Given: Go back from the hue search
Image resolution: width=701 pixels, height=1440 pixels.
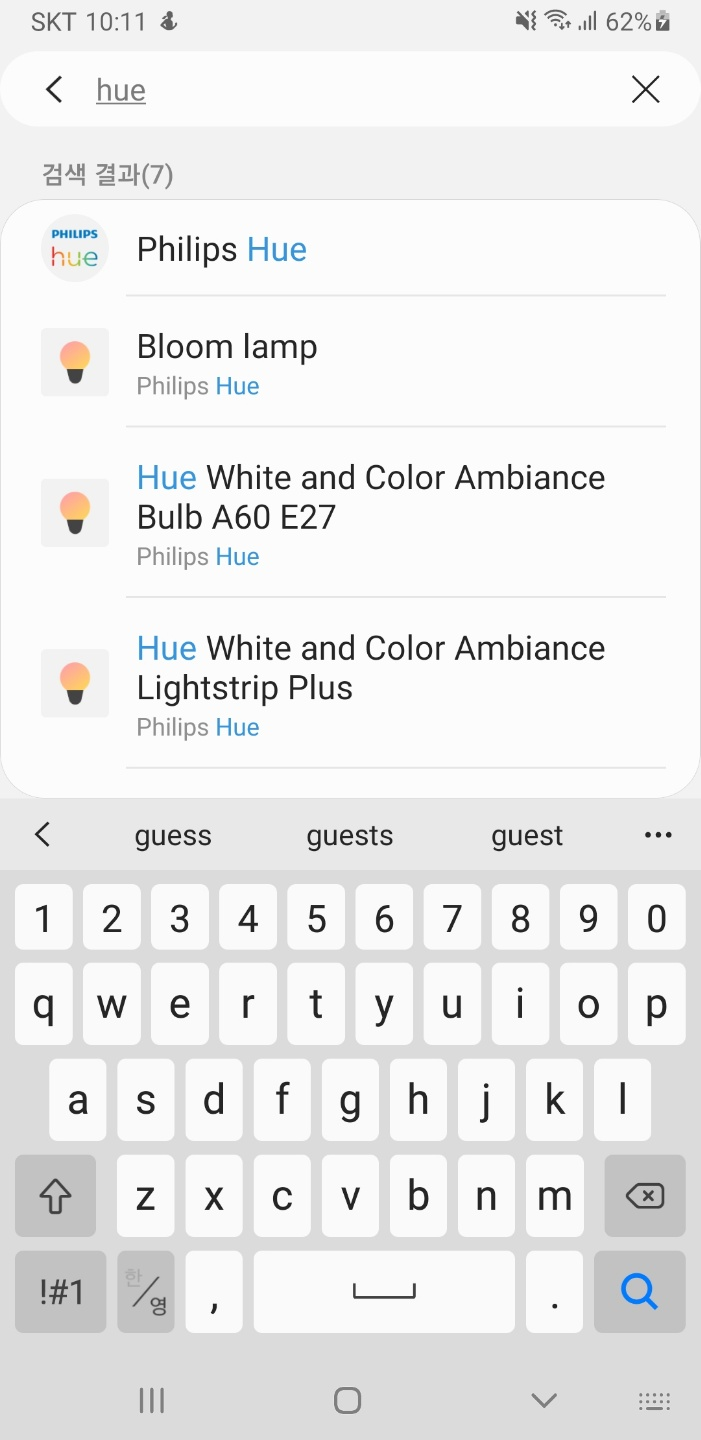Looking at the screenshot, I should (x=54, y=89).
